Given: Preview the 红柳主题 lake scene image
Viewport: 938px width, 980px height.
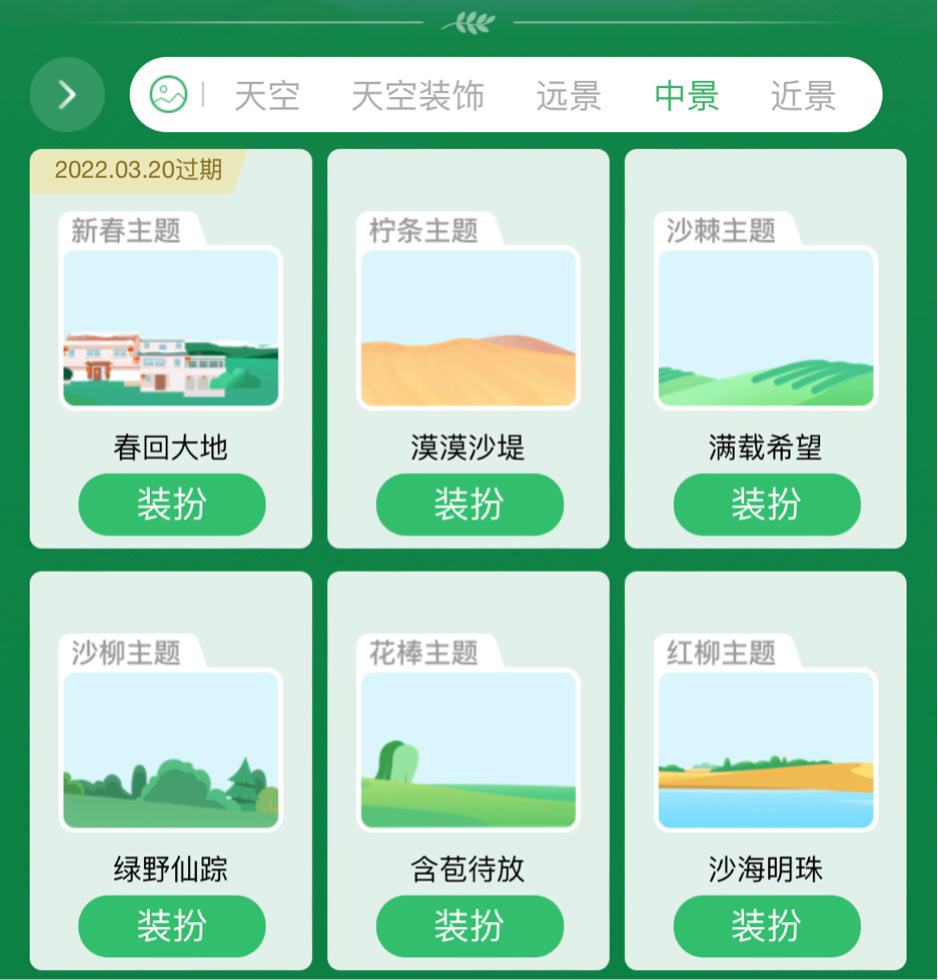Looking at the screenshot, I should [766, 750].
